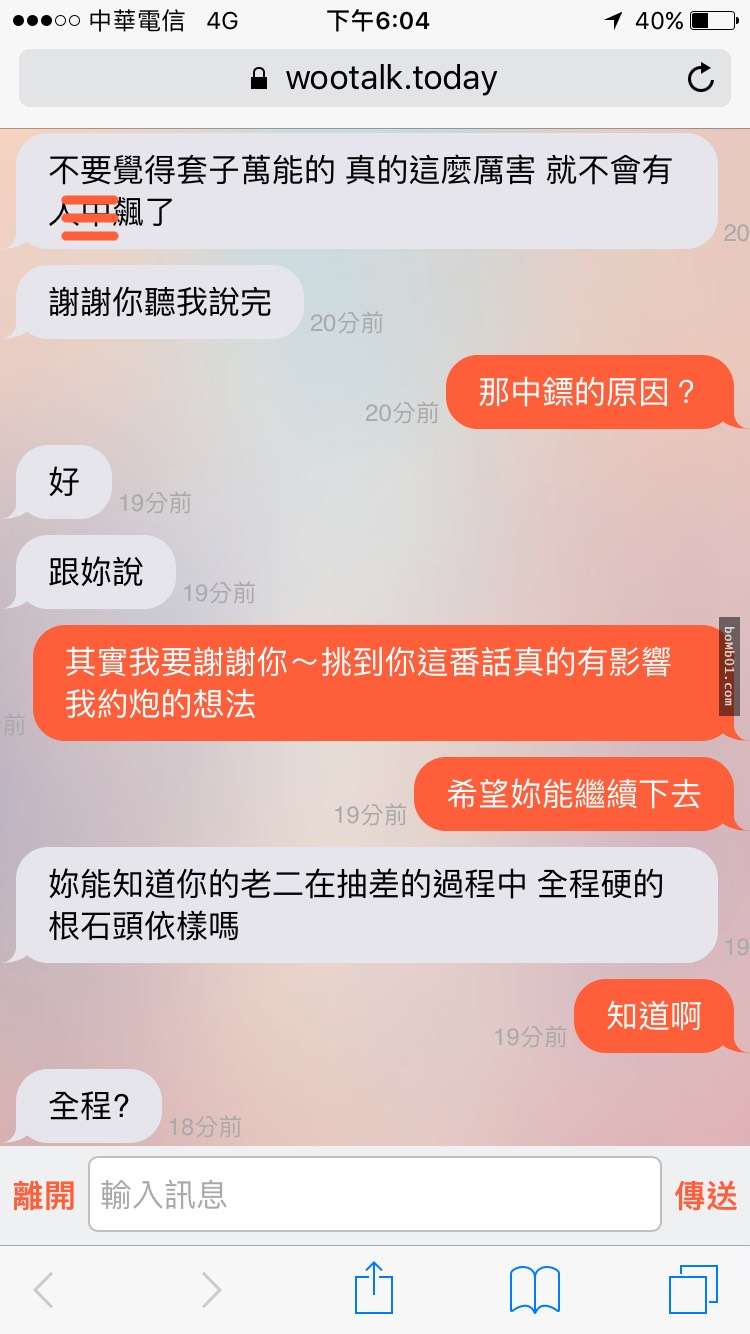
Task: Leave the chat with 離開
Action: 44,1195
